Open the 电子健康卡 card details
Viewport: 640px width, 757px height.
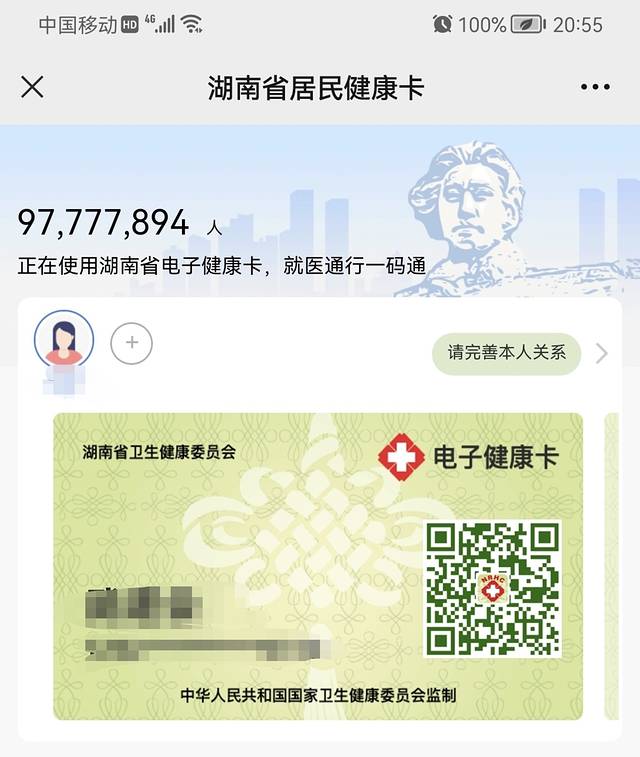click(318, 565)
